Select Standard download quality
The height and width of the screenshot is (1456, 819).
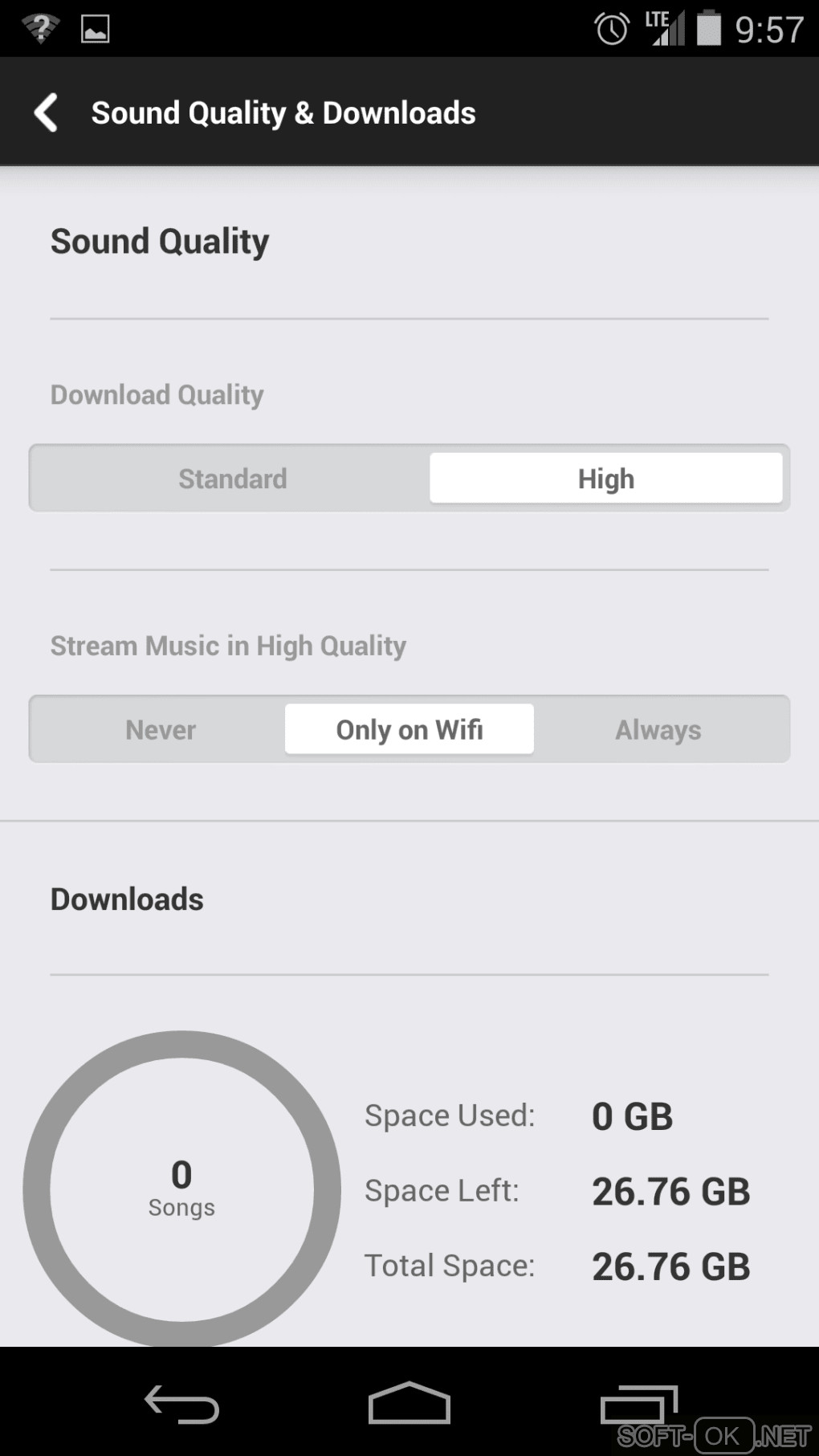coord(232,479)
